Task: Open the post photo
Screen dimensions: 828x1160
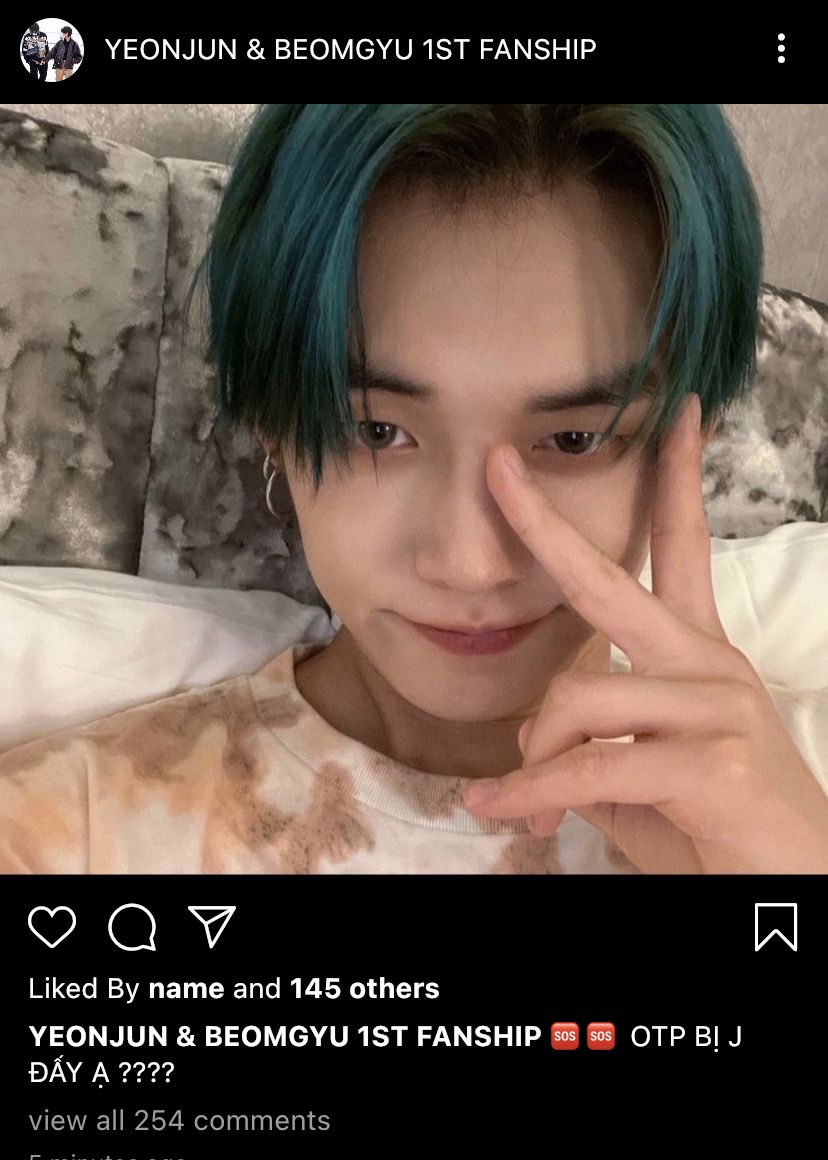Action: [x=414, y=489]
